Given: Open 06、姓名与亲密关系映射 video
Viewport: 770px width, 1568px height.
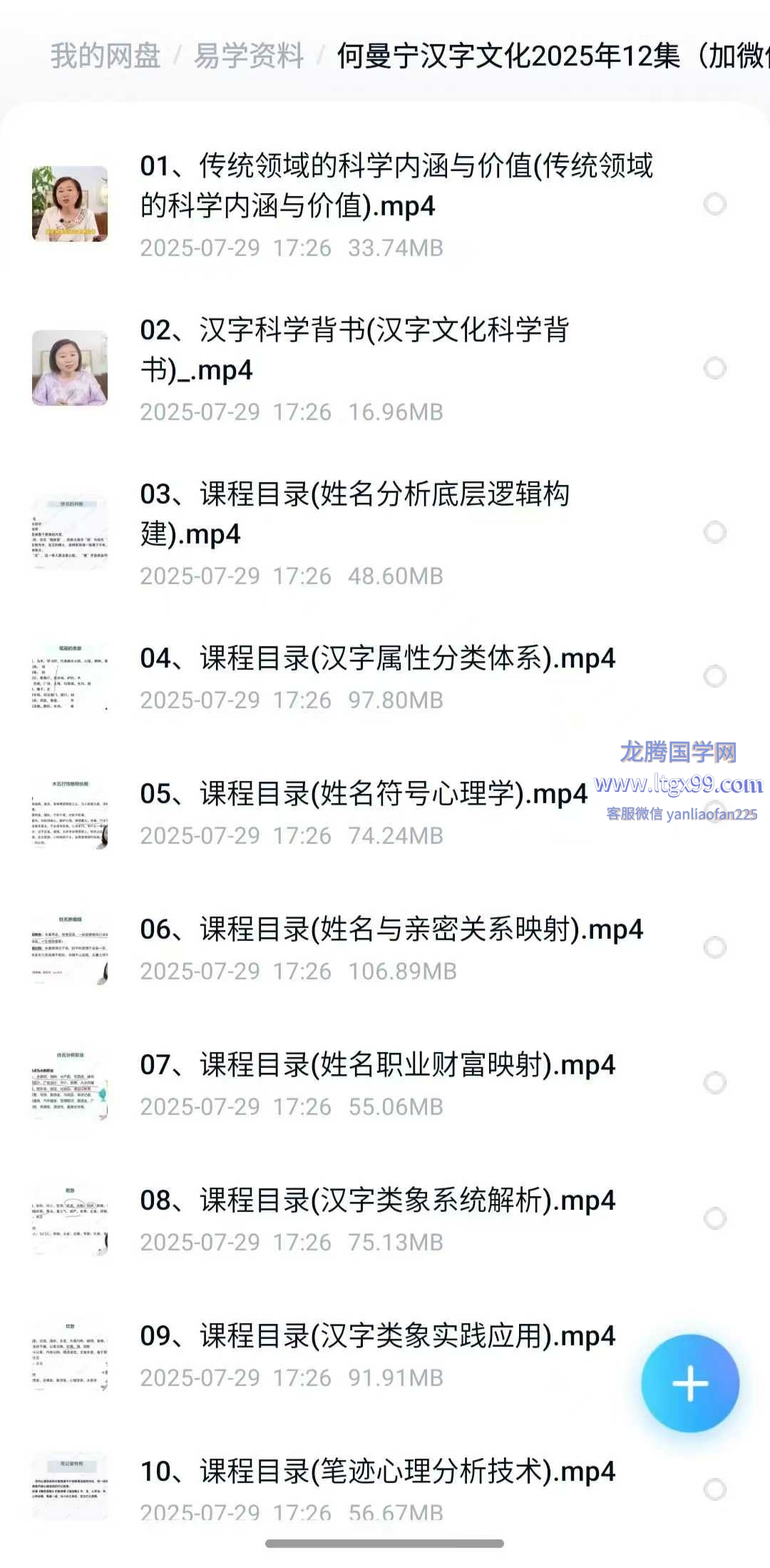Looking at the screenshot, I should click(391, 930).
